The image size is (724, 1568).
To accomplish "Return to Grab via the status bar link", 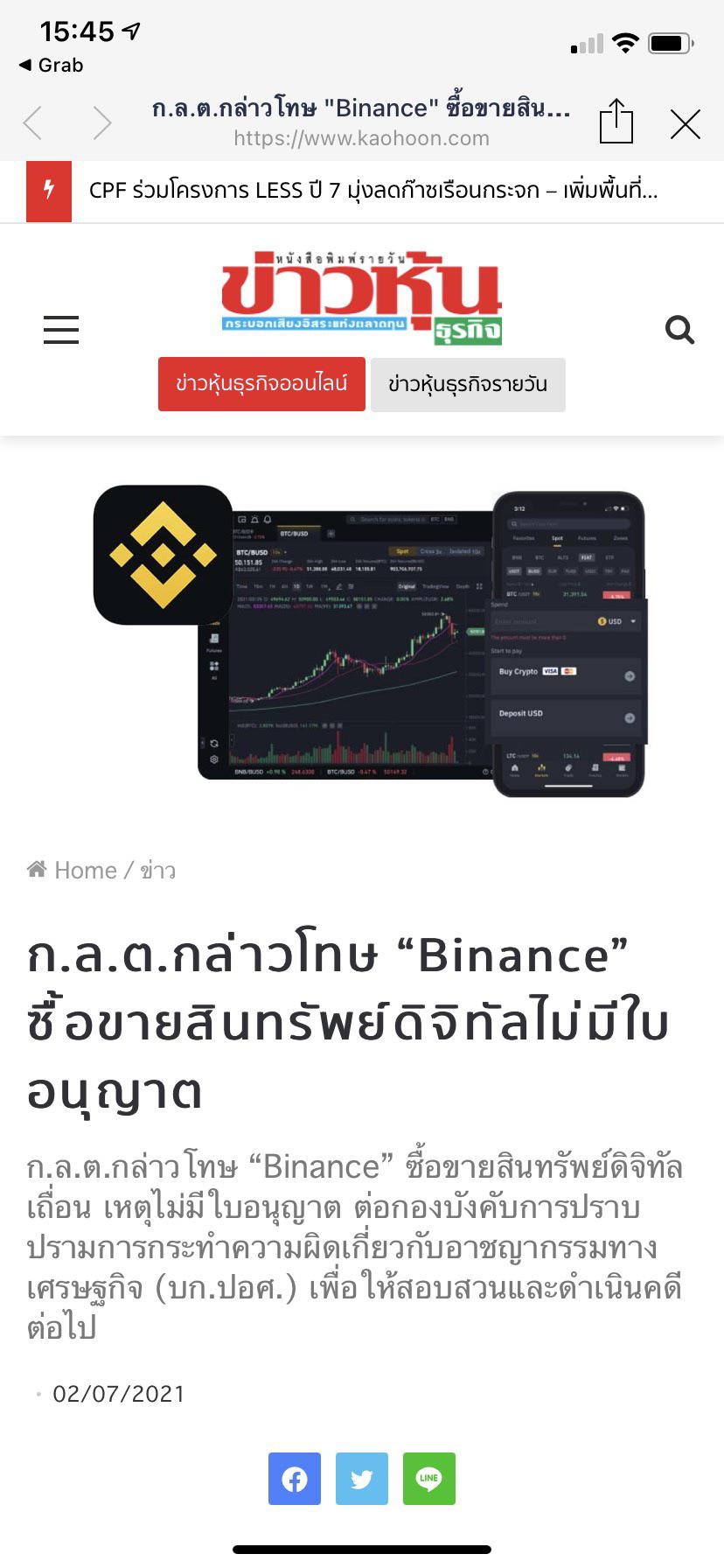I will tap(52, 65).
